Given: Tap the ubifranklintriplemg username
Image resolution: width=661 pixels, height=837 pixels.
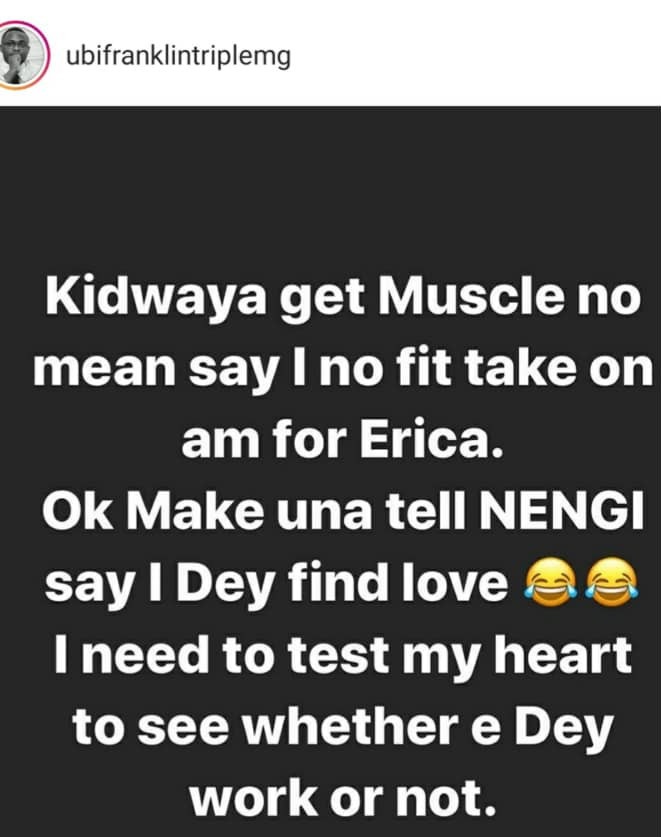Looking at the screenshot, I should pos(177,56).
